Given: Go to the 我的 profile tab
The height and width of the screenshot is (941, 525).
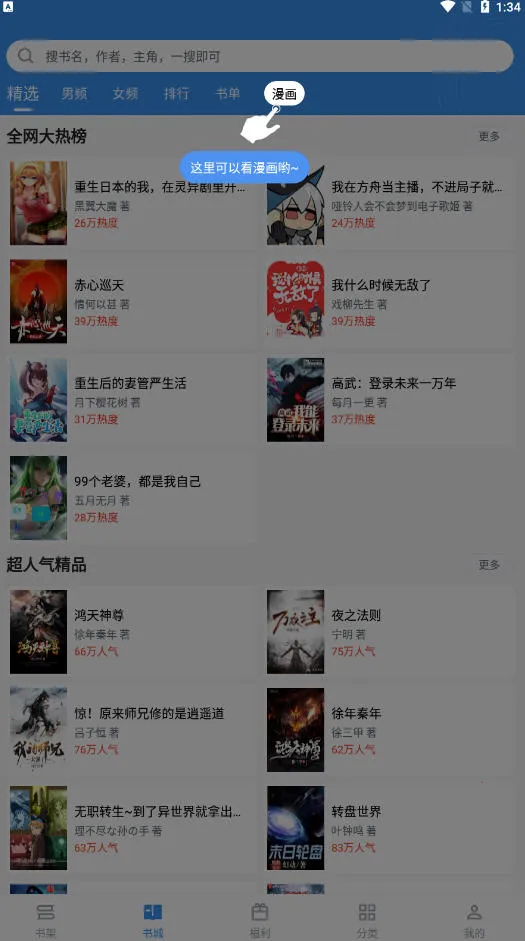Looking at the screenshot, I should [x=474, y=921].
